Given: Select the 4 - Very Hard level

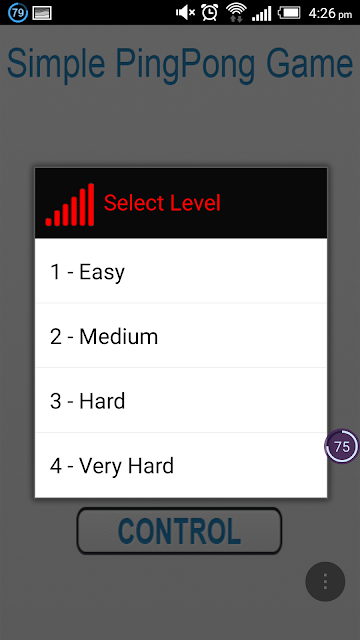Looking at the screenshot, I should [181, 465].
